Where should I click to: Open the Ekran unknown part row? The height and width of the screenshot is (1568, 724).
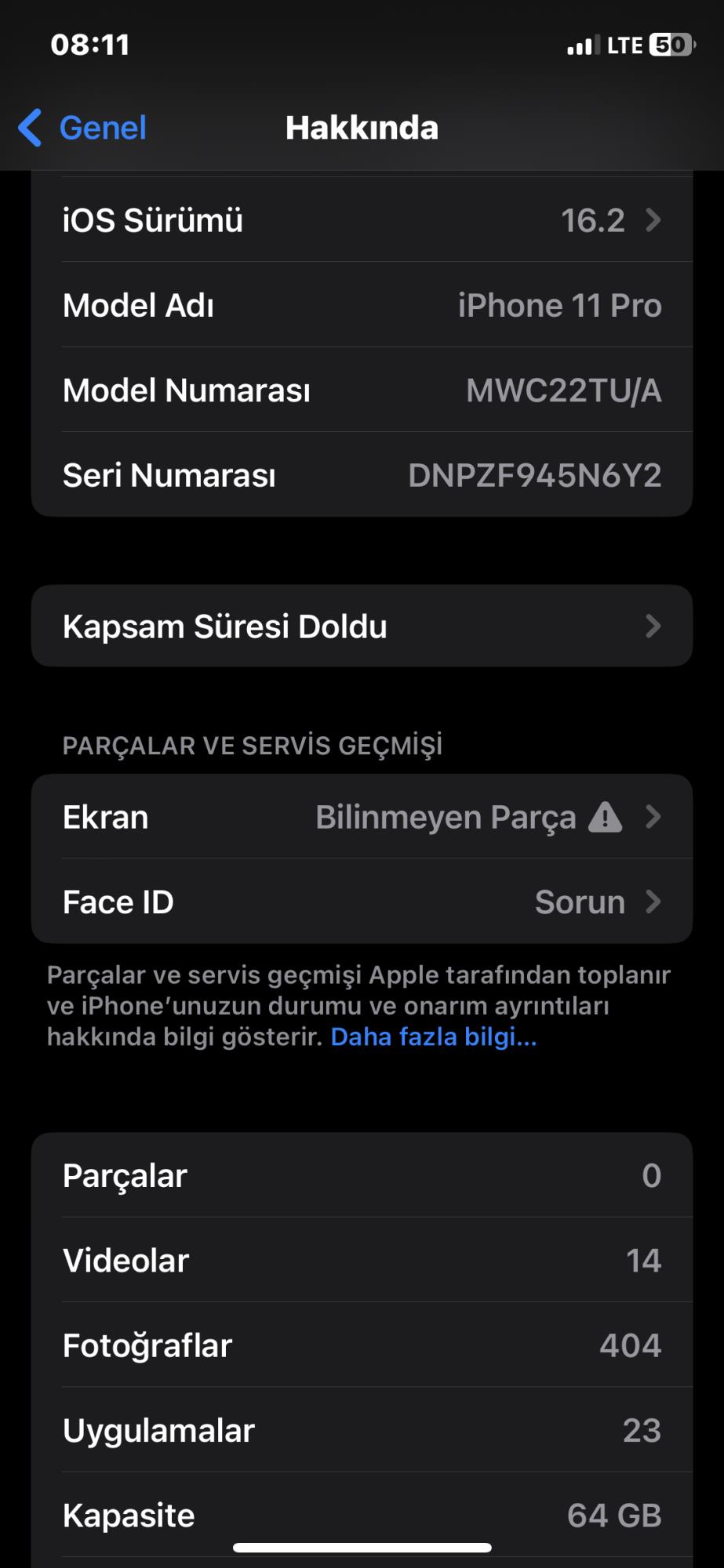point(362,817)
